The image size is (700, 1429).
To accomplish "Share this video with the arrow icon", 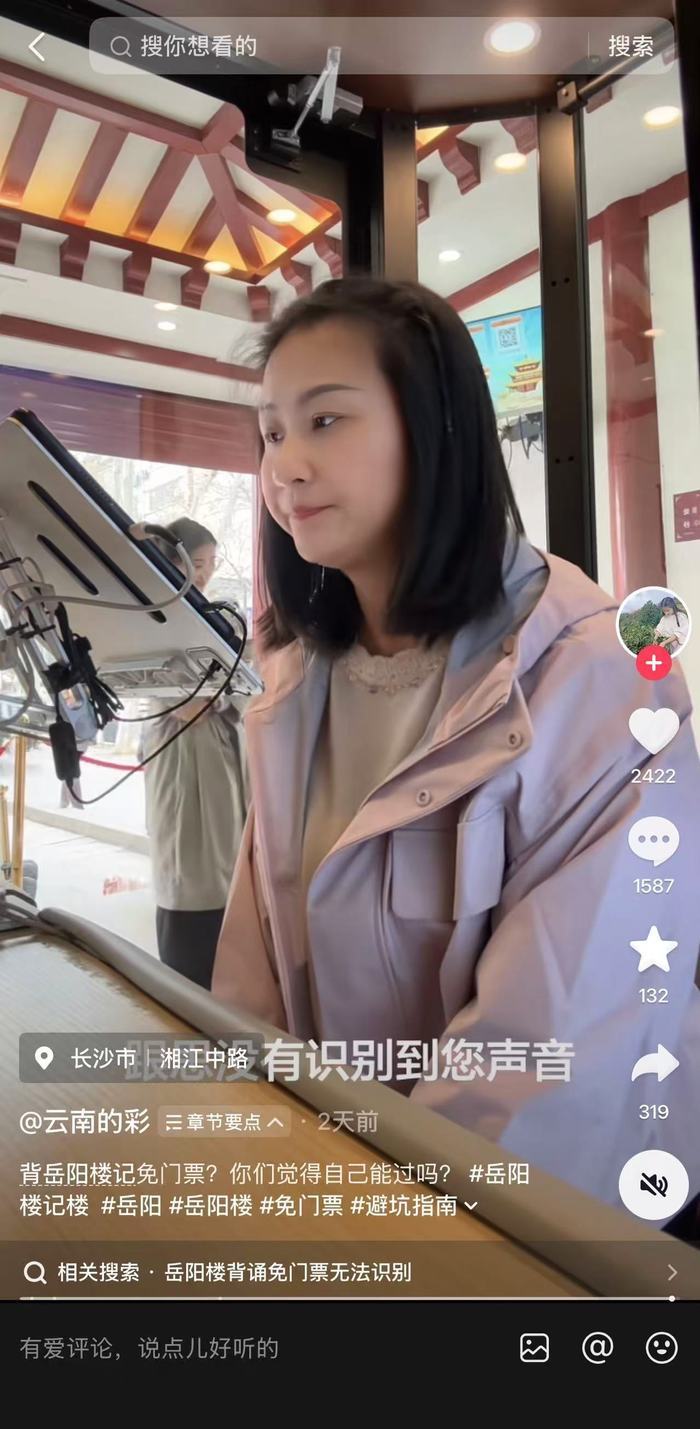I will tap(653, 1066).
